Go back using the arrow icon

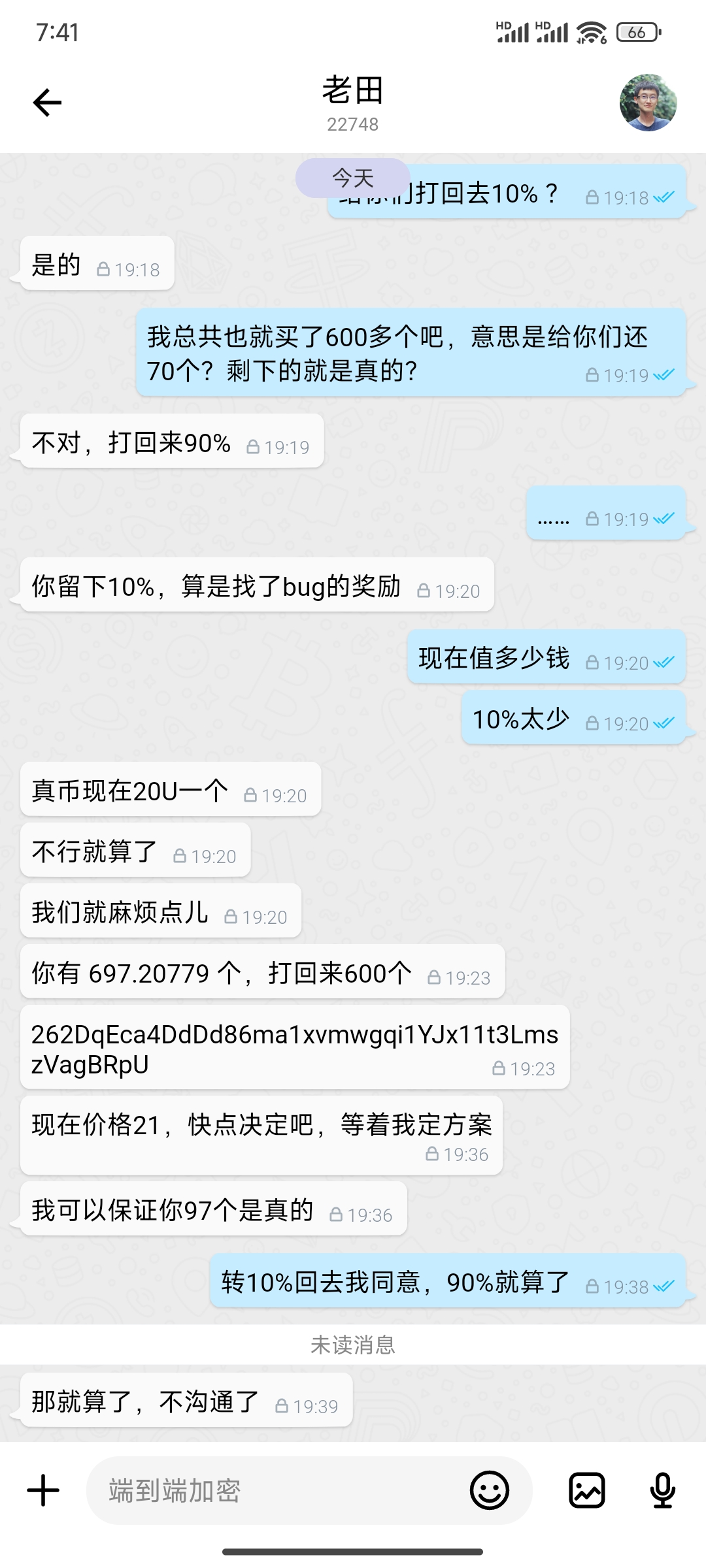click(x=47, y=103)
